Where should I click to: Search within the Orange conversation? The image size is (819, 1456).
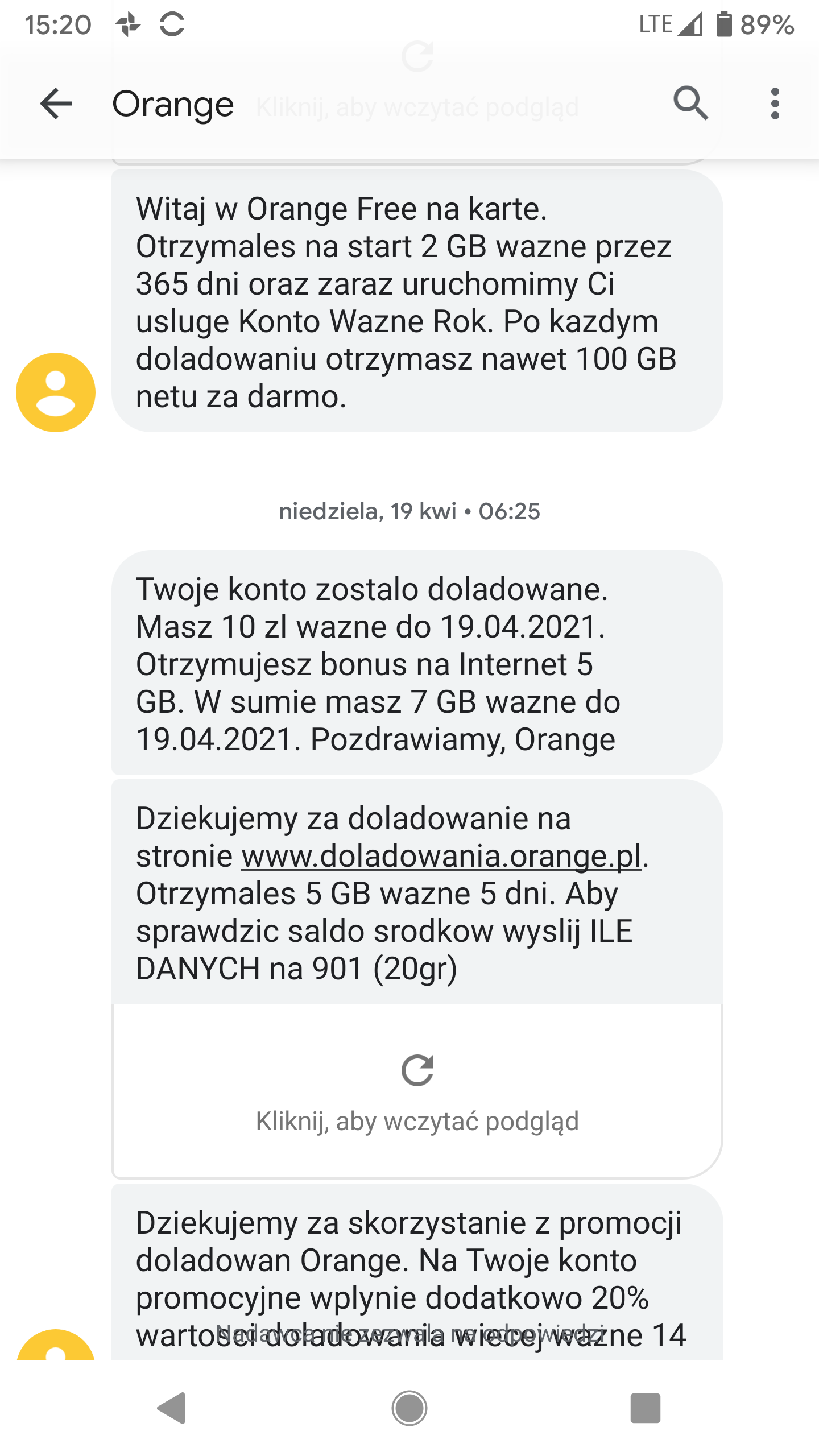[x=690, y=104]
